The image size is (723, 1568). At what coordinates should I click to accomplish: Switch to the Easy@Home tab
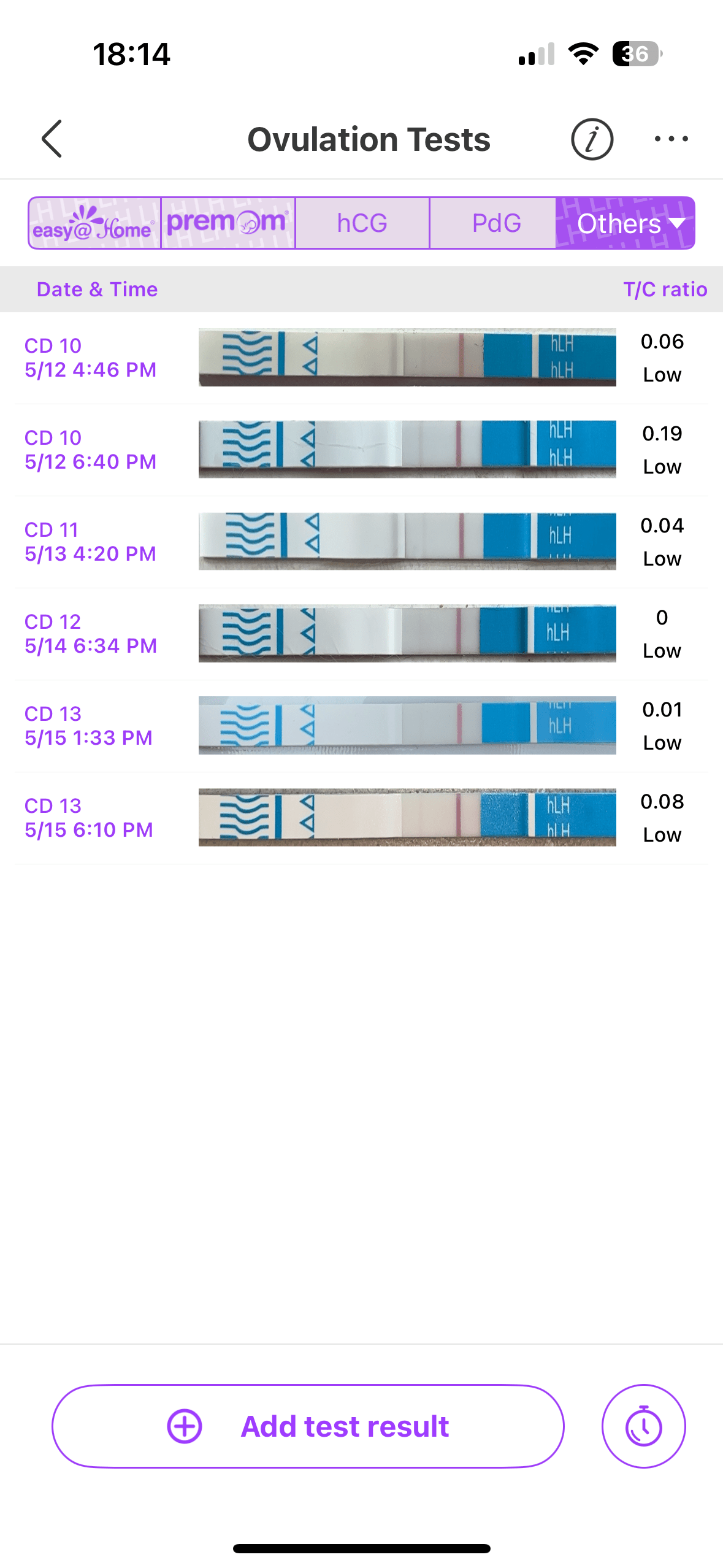coord(94,223)
